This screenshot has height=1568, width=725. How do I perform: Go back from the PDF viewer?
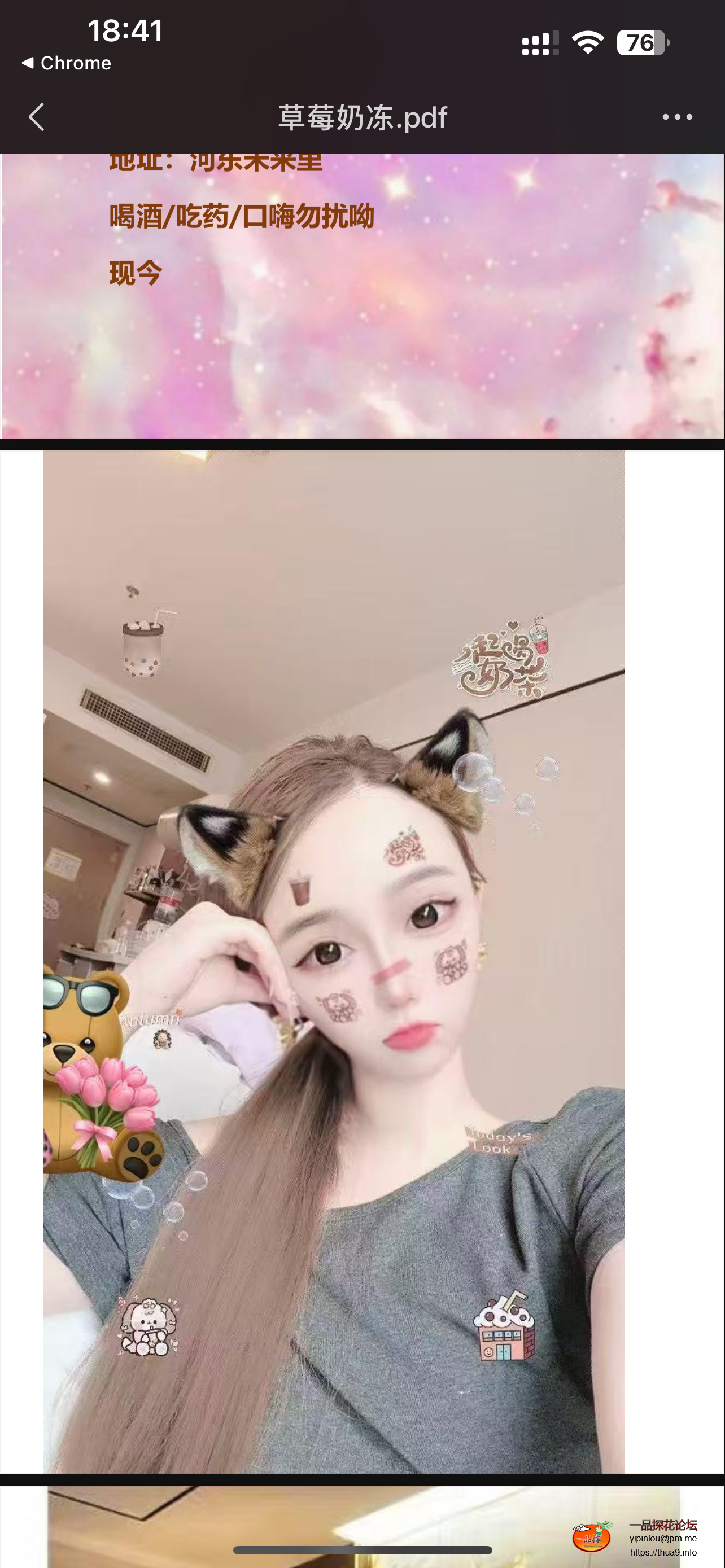(x=37, y=117)
